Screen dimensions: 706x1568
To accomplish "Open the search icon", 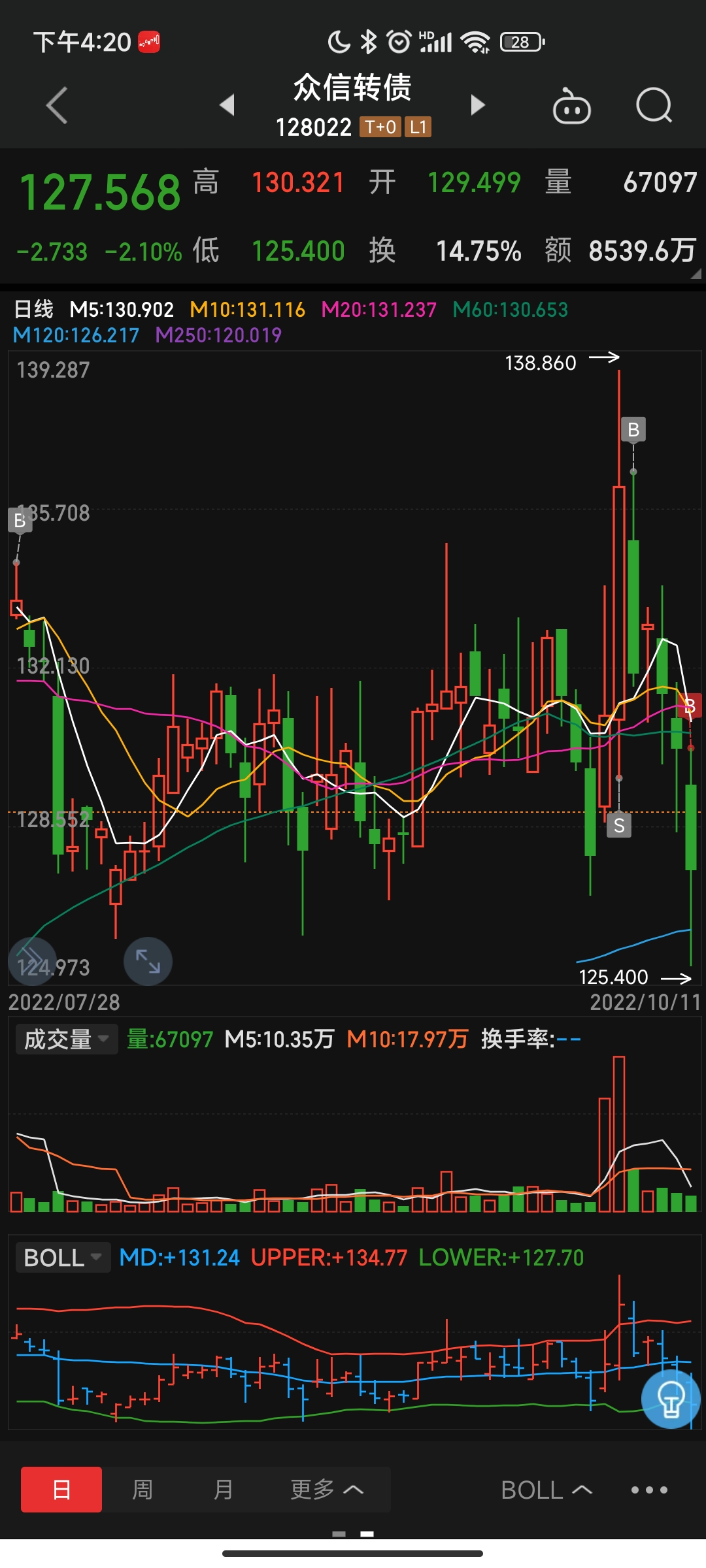I will tap(654, 105).
